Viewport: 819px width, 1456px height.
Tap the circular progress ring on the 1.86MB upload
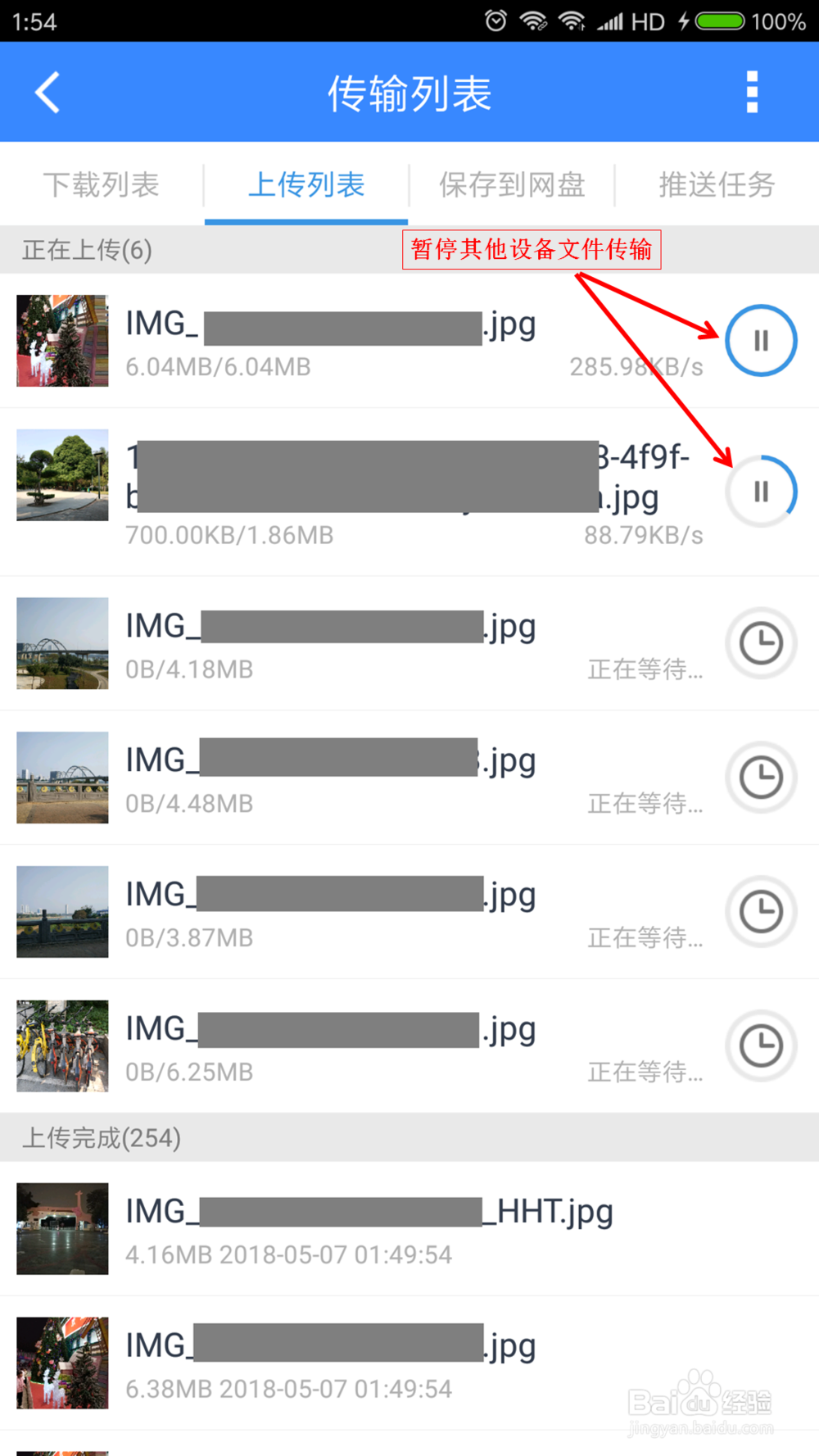point(761,489)
